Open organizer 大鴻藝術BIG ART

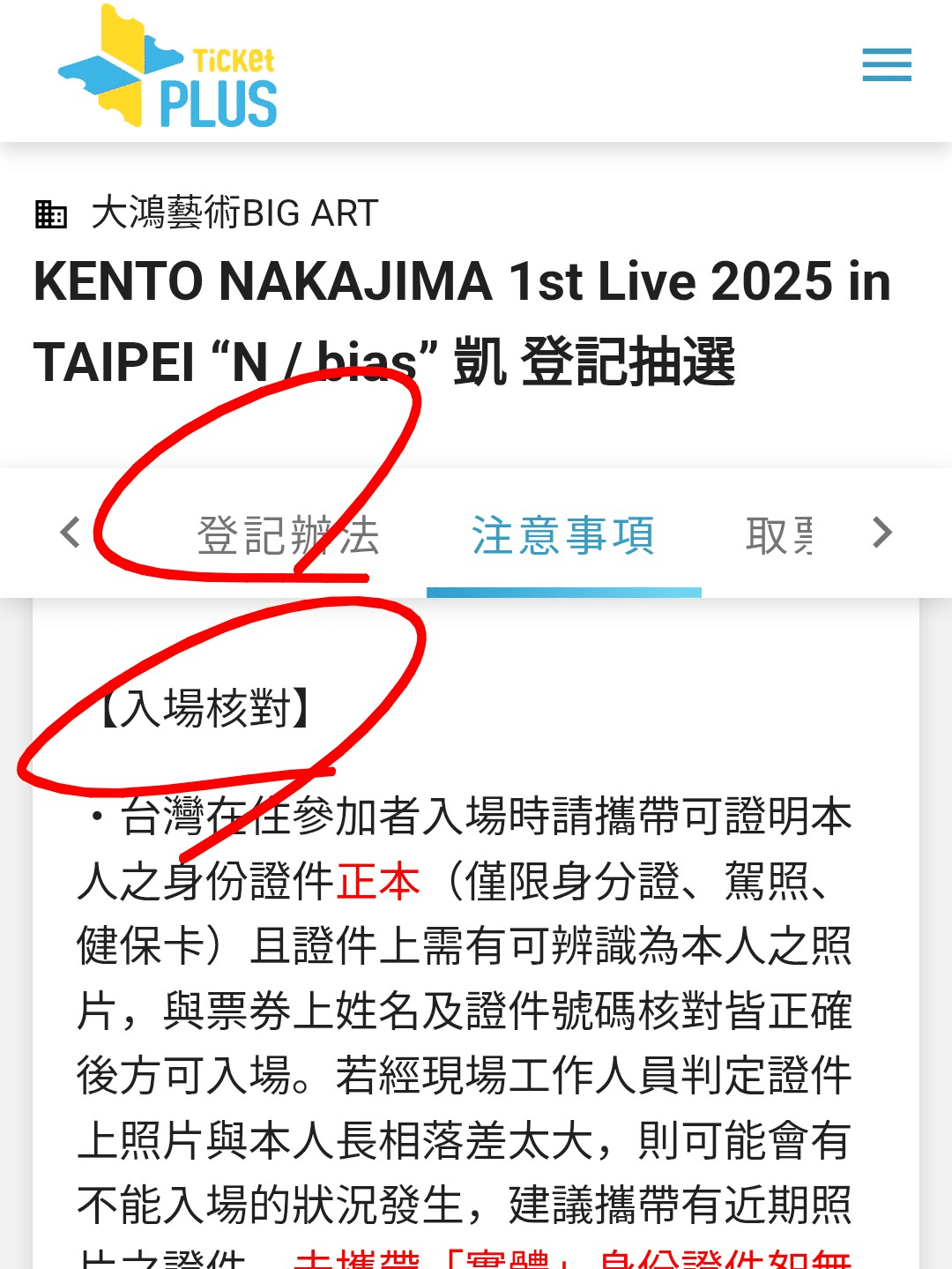point(234,213)
